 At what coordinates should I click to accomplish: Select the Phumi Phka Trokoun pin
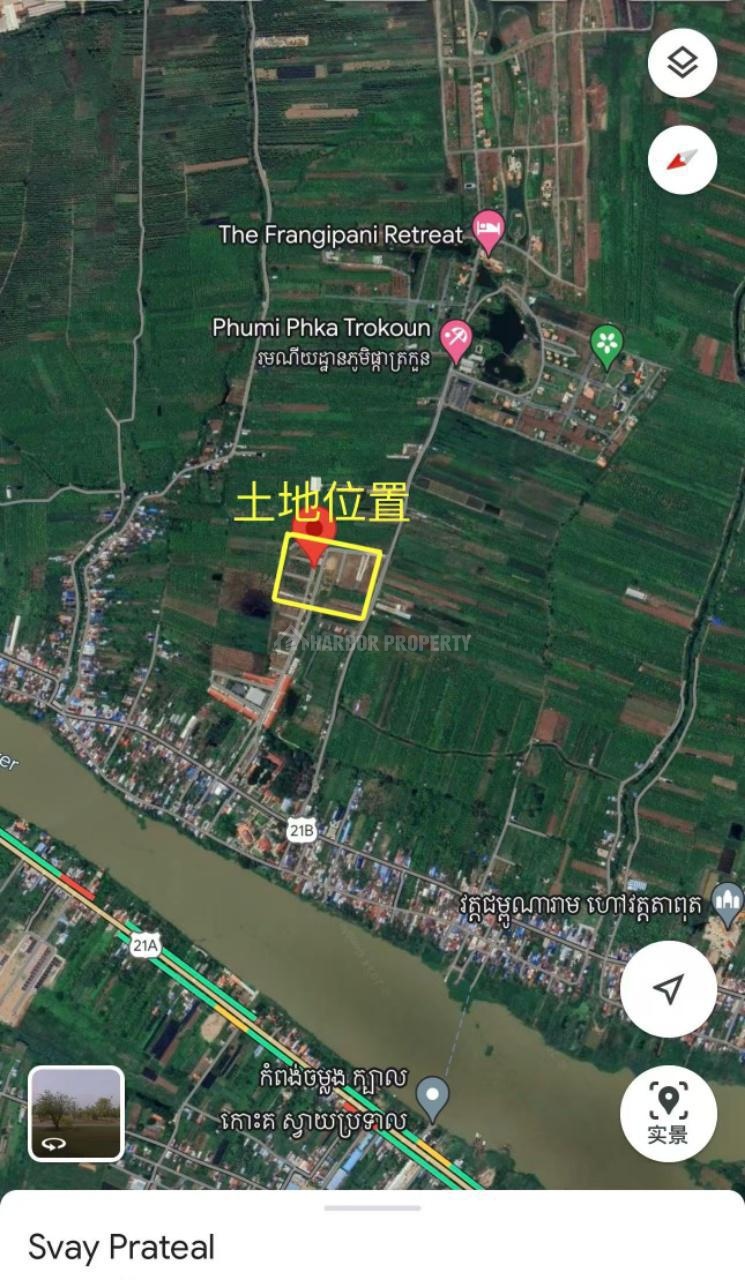(x=456, y=341)
